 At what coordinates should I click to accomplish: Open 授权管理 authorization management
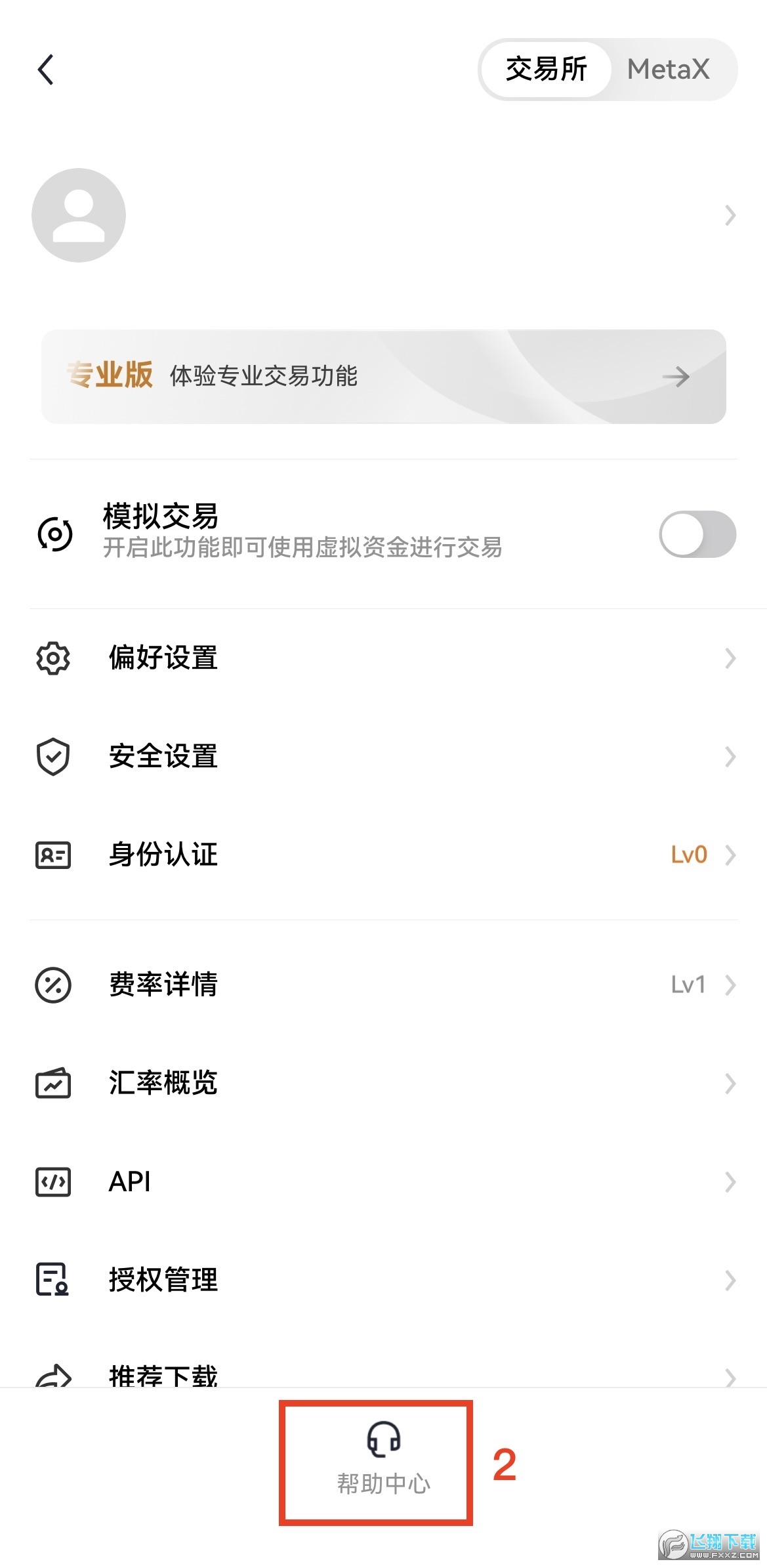point(383,1280)
